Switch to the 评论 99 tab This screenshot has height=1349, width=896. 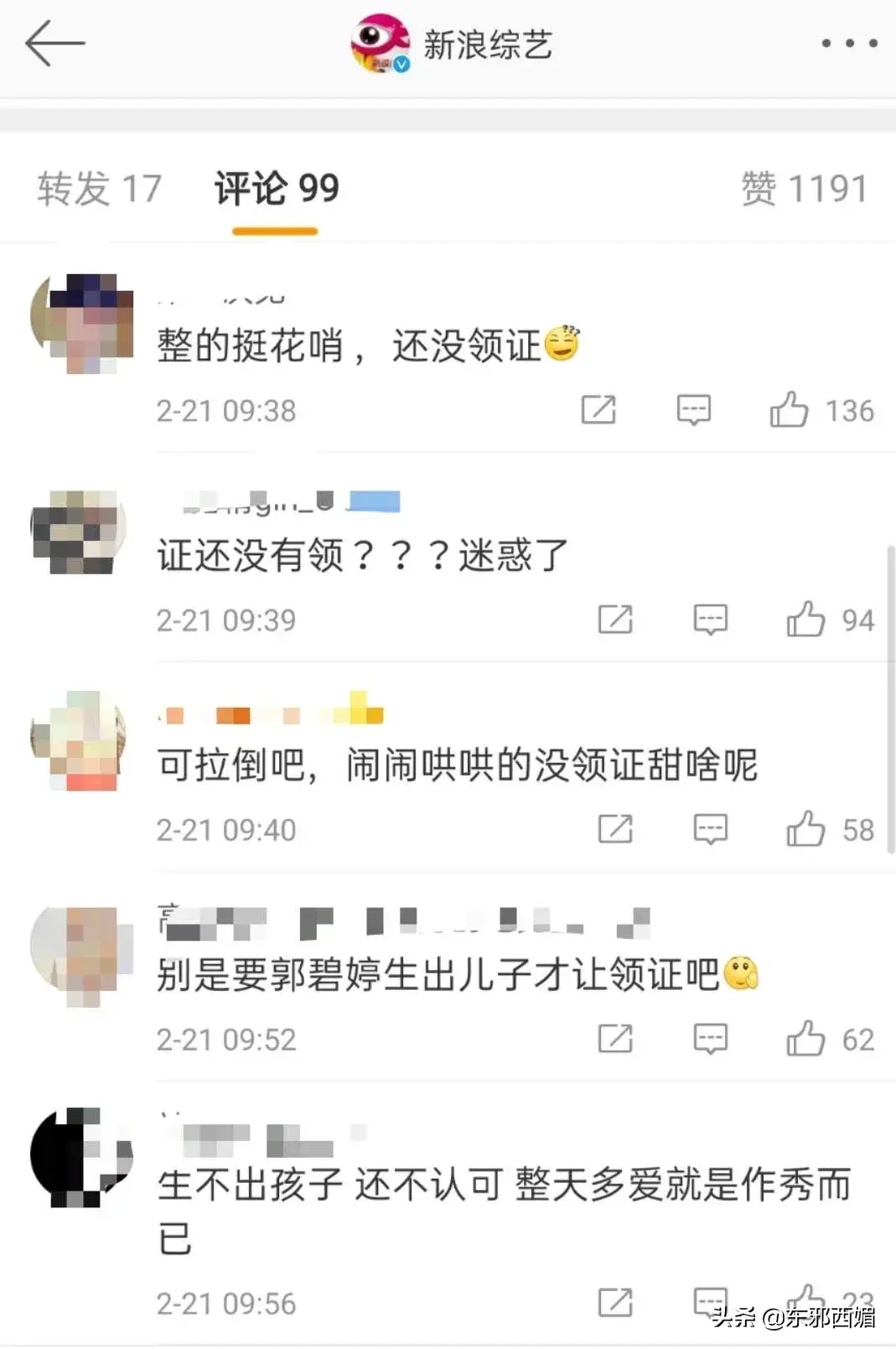276,189
